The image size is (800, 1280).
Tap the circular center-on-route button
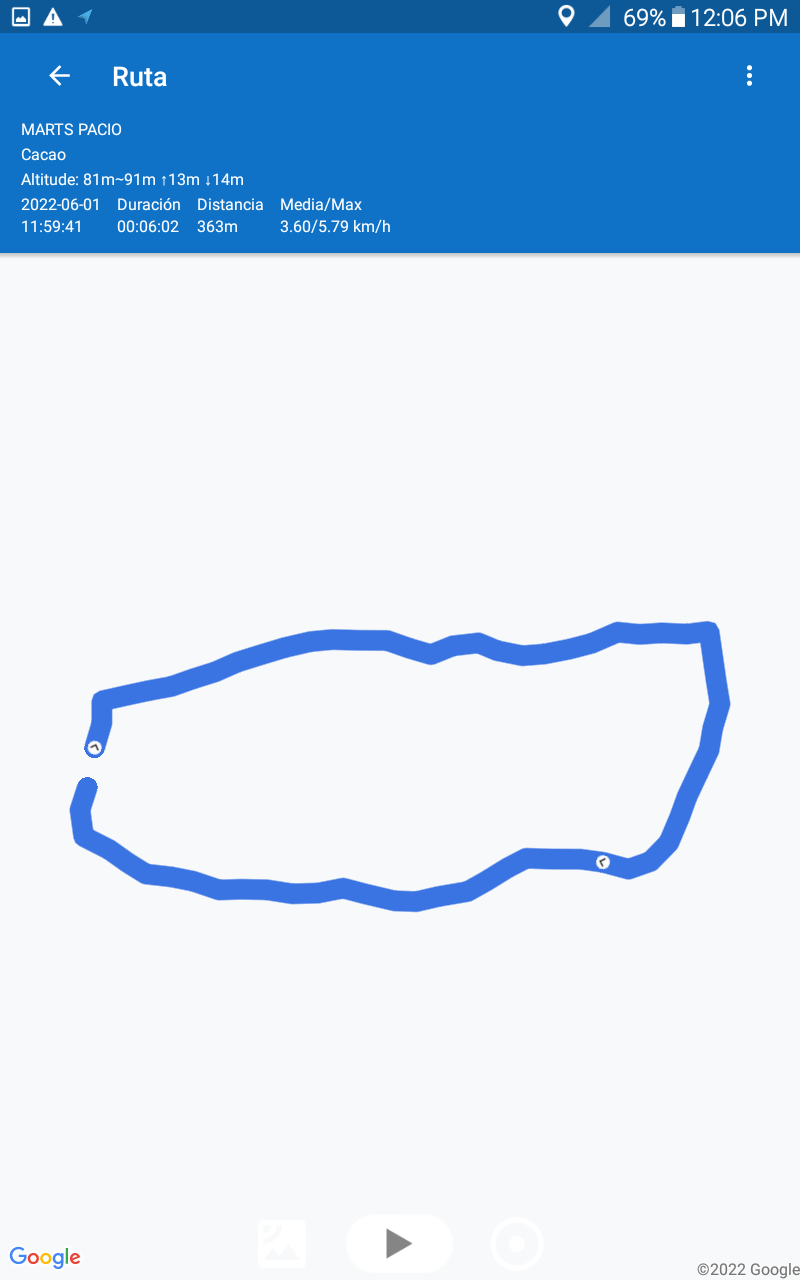[517, 1244]
